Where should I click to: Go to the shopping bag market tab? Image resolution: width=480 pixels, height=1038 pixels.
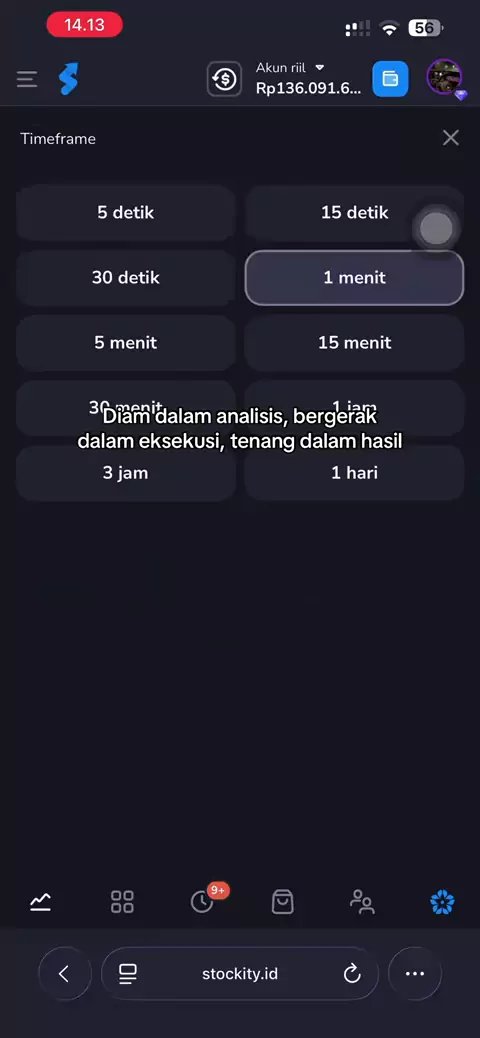point(283,902)
